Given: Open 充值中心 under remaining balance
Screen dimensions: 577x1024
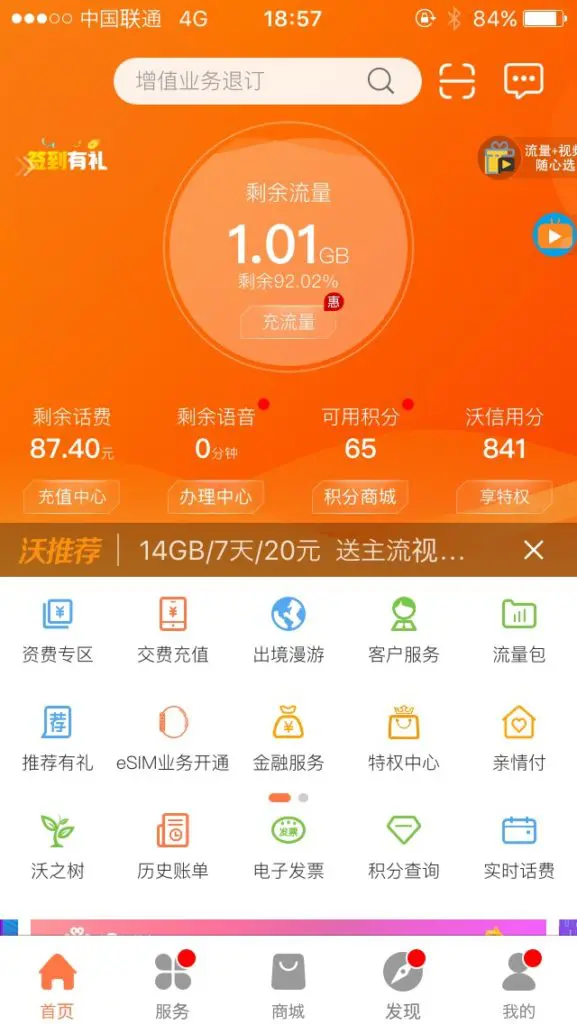Looking at the screenshot, I should 72,497.
